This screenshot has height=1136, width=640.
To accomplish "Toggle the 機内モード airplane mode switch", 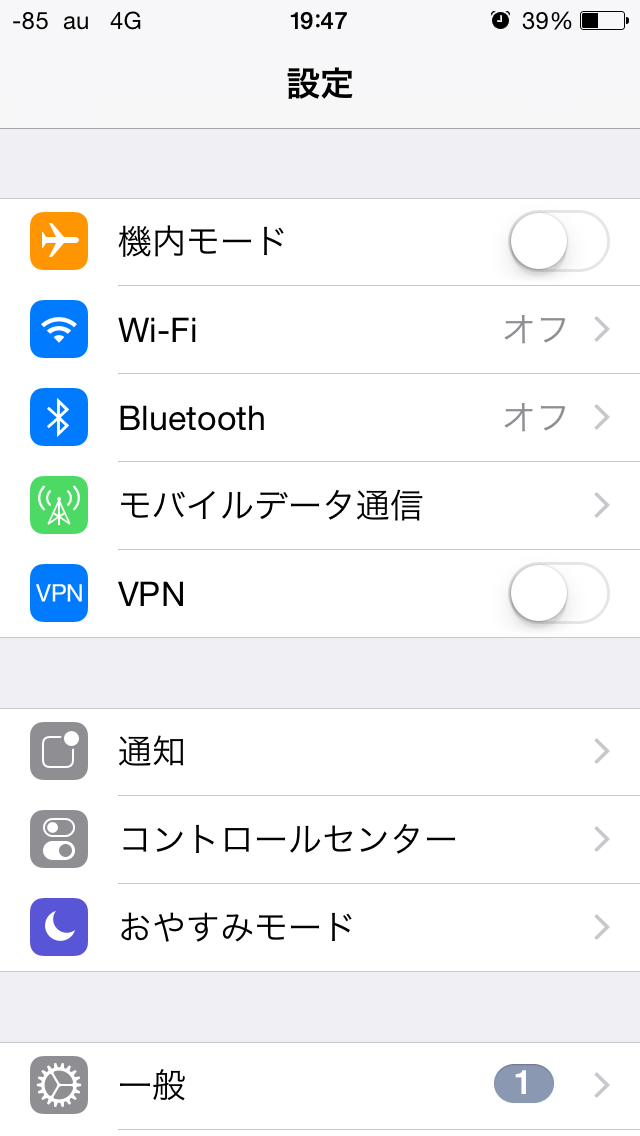I will pos(559,241).
